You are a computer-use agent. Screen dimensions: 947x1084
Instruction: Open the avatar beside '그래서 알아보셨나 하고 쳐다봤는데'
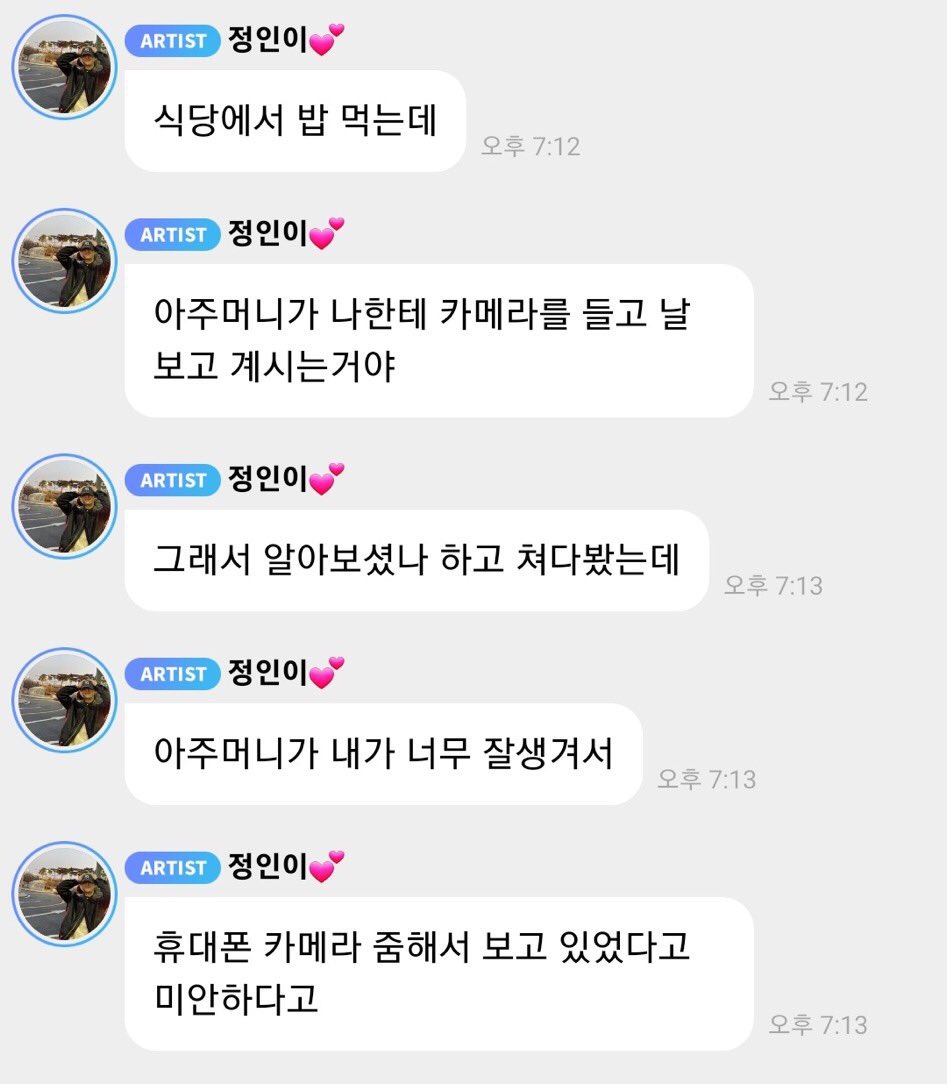pos(64,507)
